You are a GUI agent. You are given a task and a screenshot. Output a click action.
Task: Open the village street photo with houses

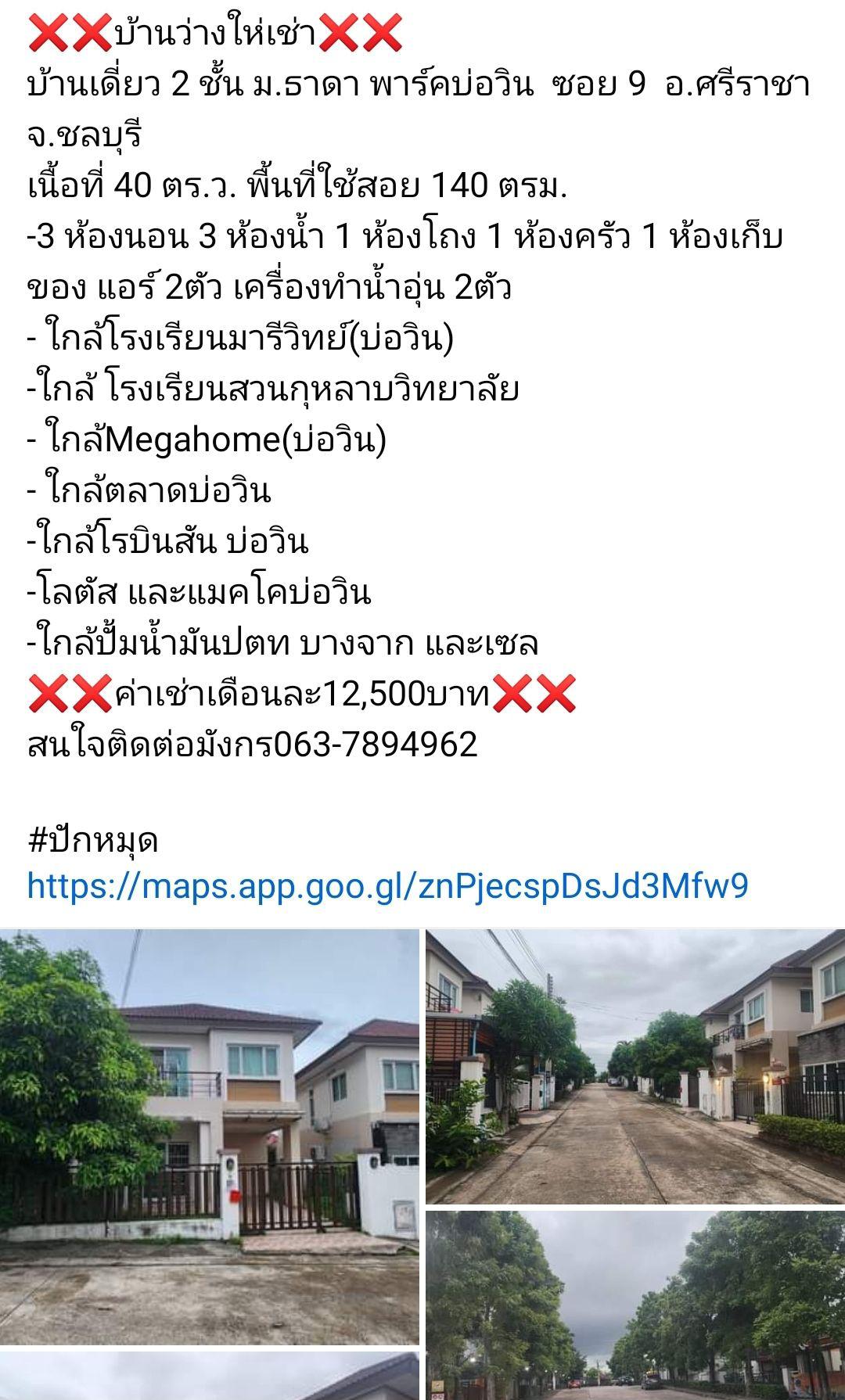tap(635, 1066)
